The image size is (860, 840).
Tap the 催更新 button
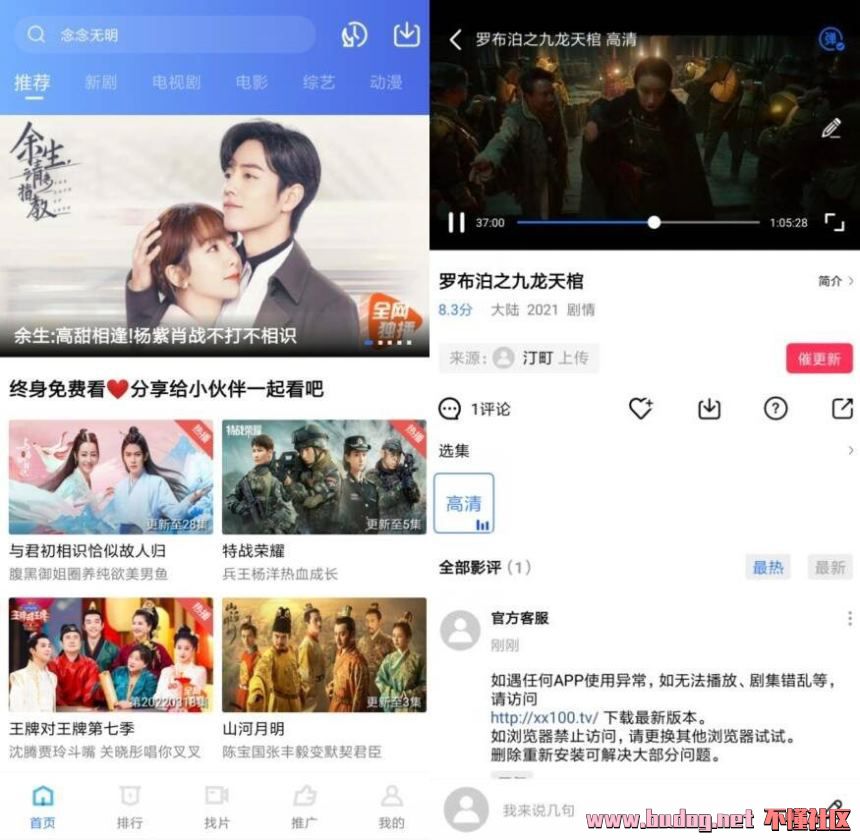click(818, 358)
